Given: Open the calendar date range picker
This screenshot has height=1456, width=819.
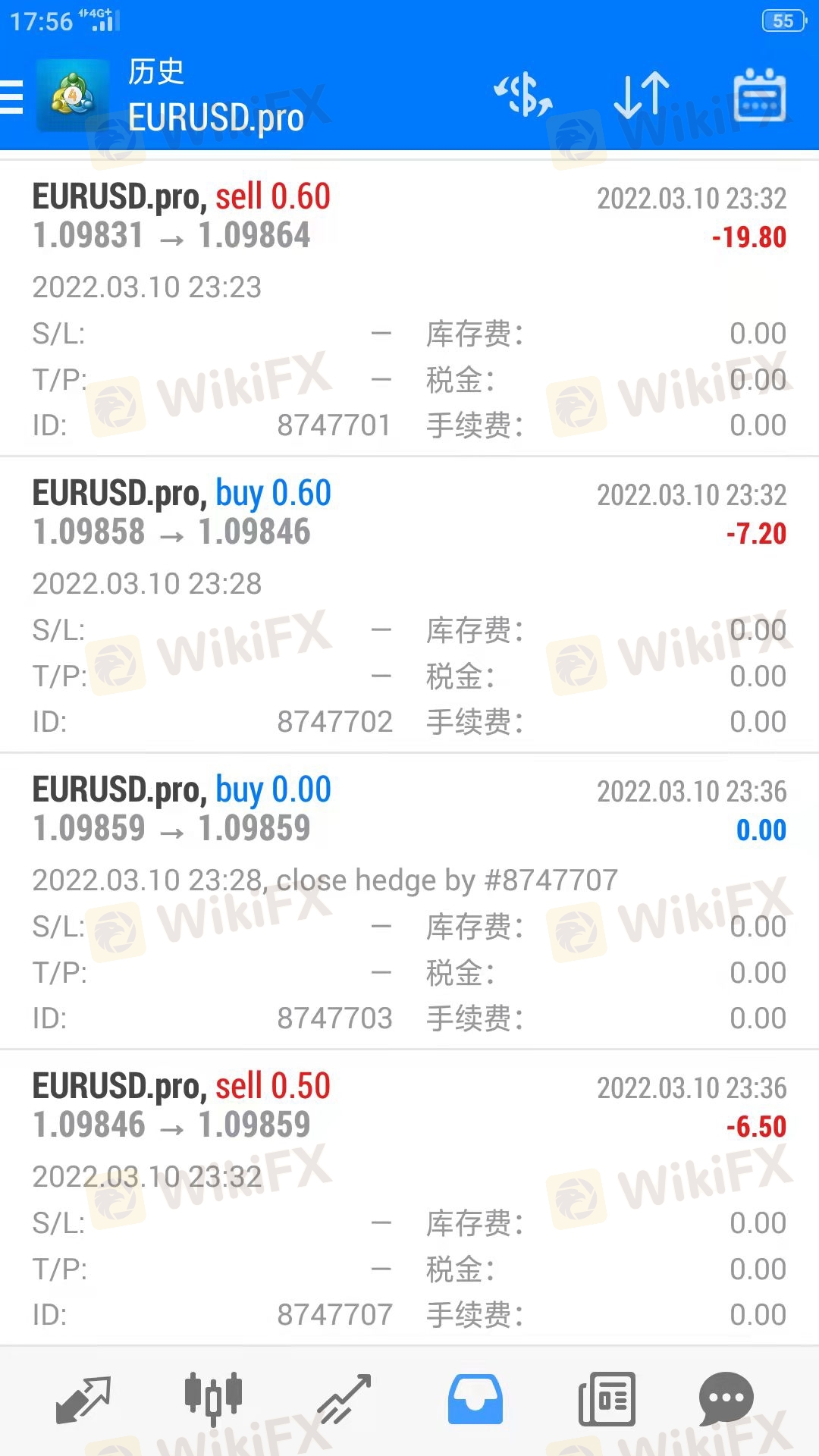Looking at the screenshot, I should [760, 96].
